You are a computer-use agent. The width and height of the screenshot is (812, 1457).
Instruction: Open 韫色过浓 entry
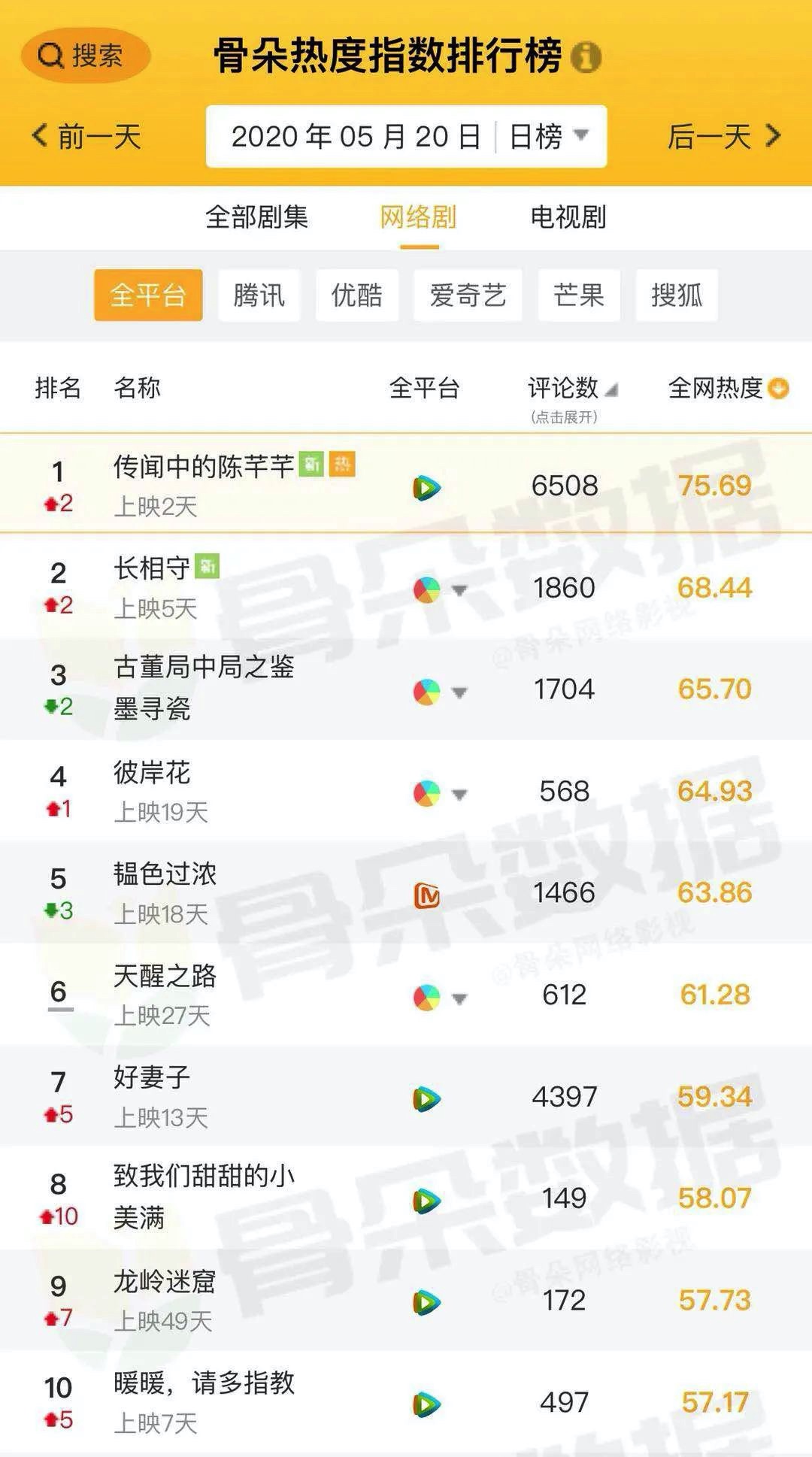coord(165,874)
